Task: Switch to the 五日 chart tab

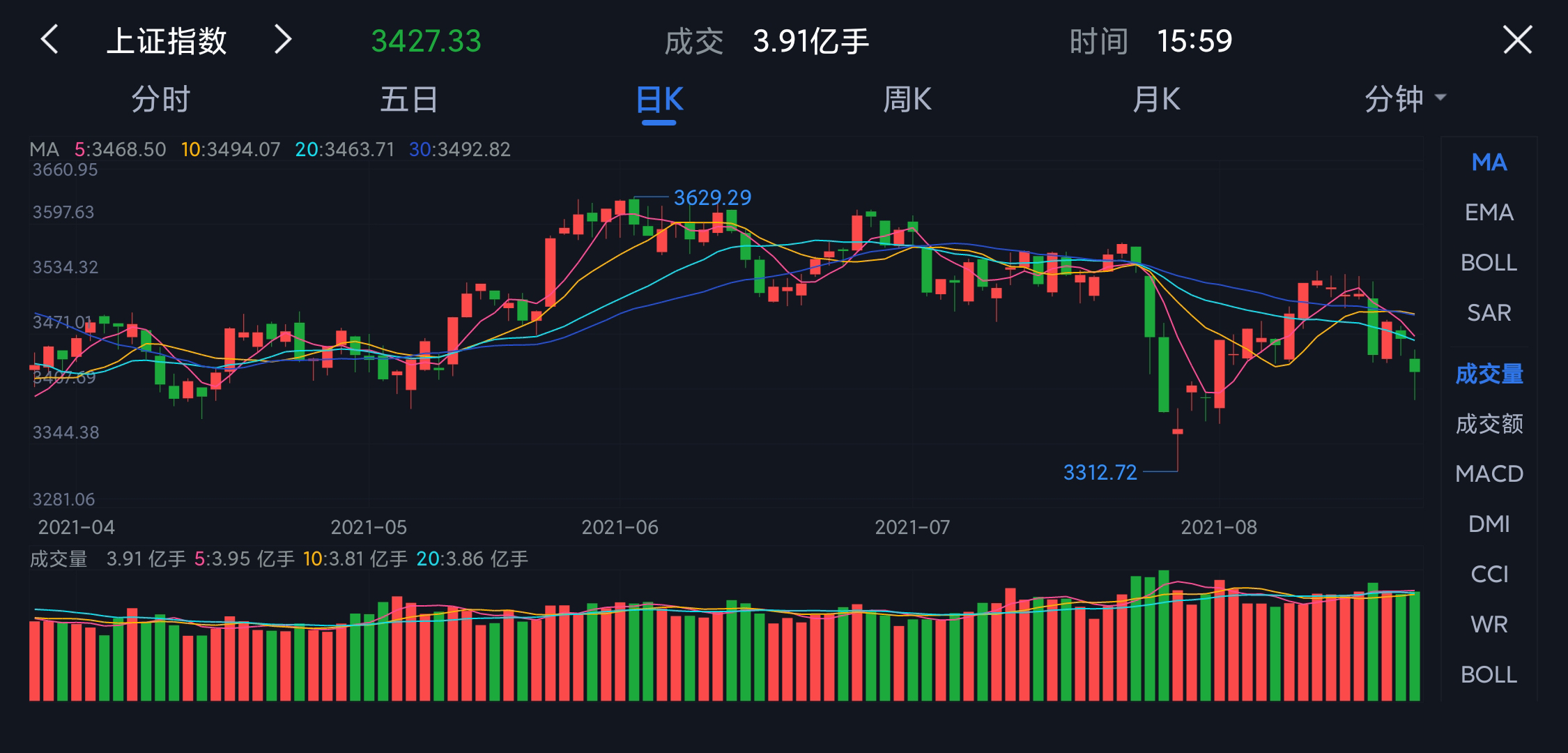Action: (x=409, y=100)
